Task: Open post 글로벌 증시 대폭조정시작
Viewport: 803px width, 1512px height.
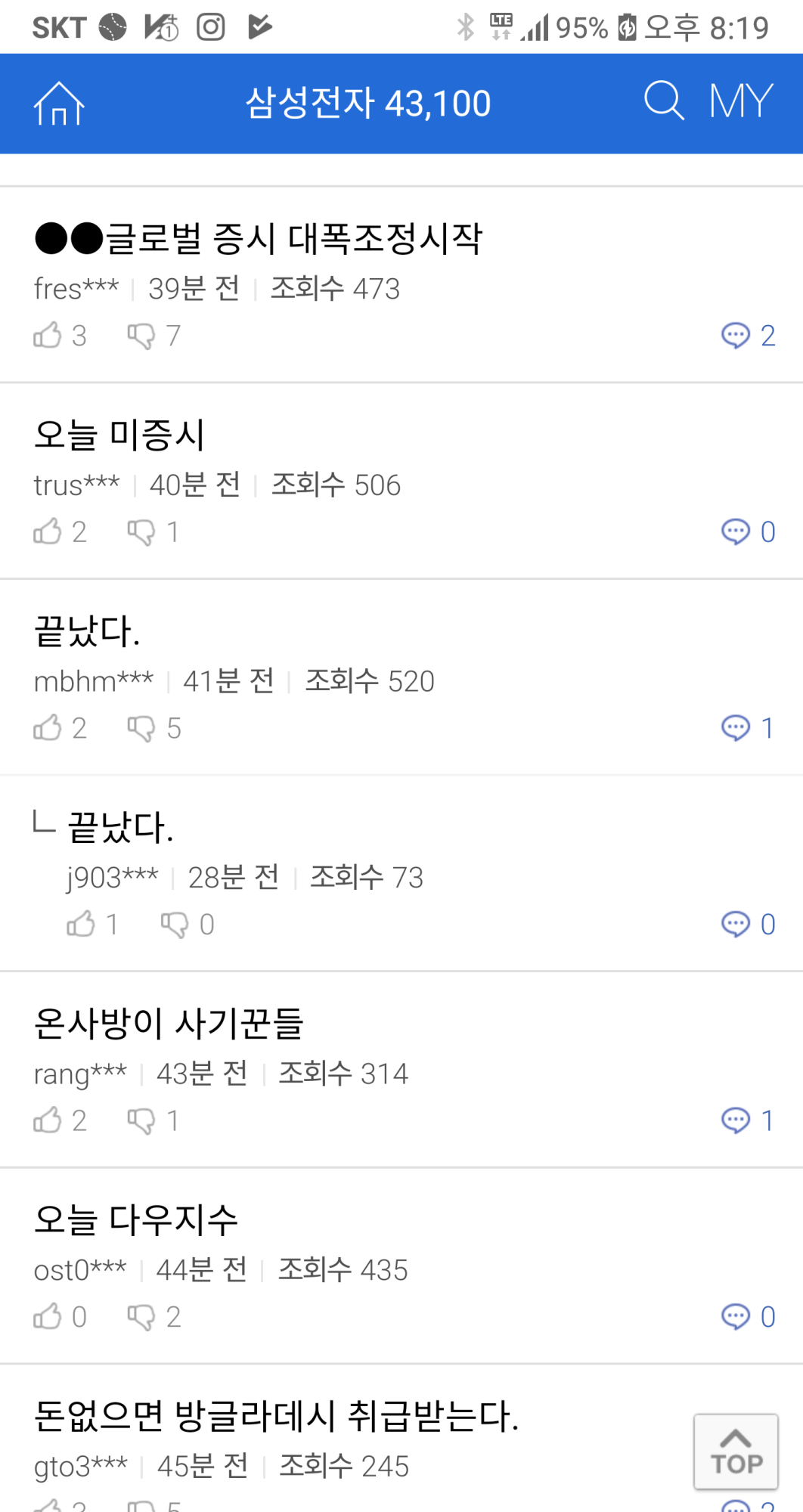Action: pos(259,239)
